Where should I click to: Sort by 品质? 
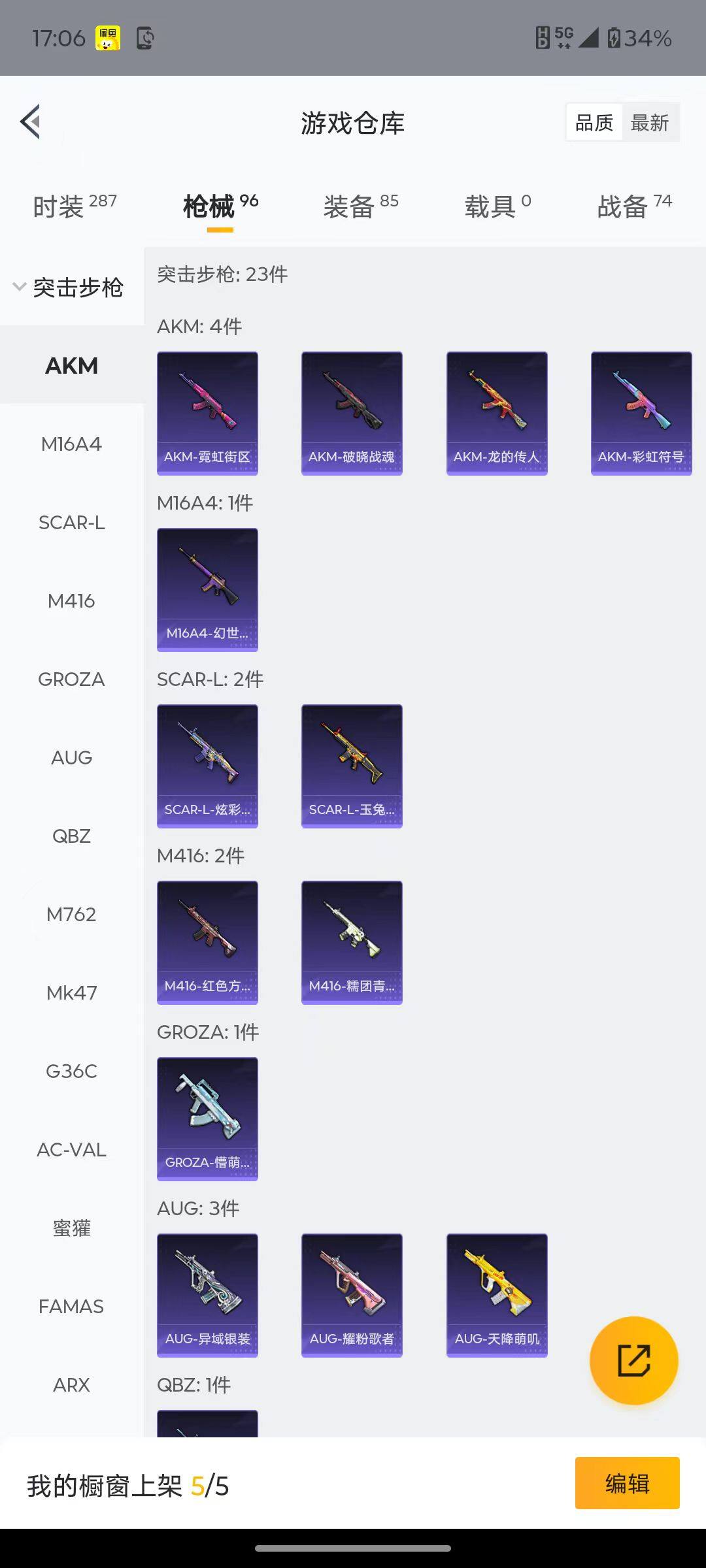coord(594,122)
